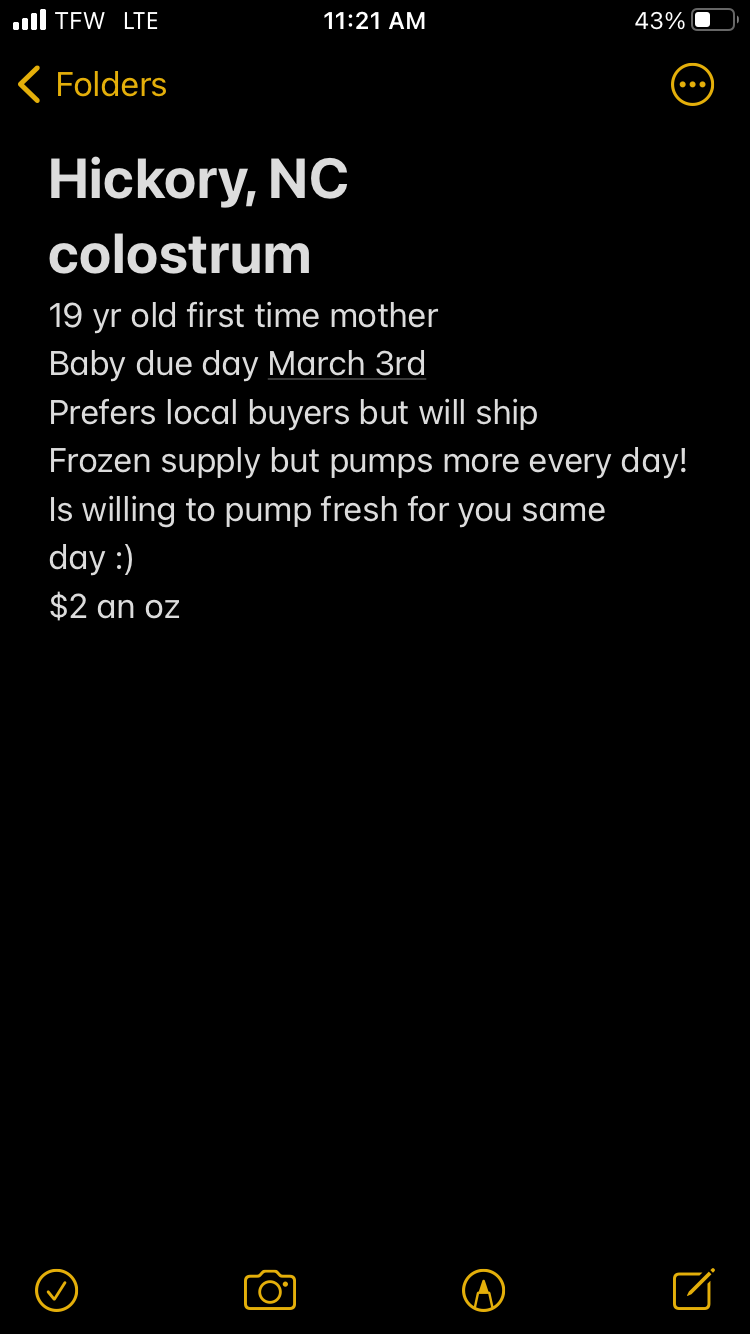750x1334 pixels.
Task: Open the March 3rd date link
Action: pyautogui.click(x=347, y=364)
